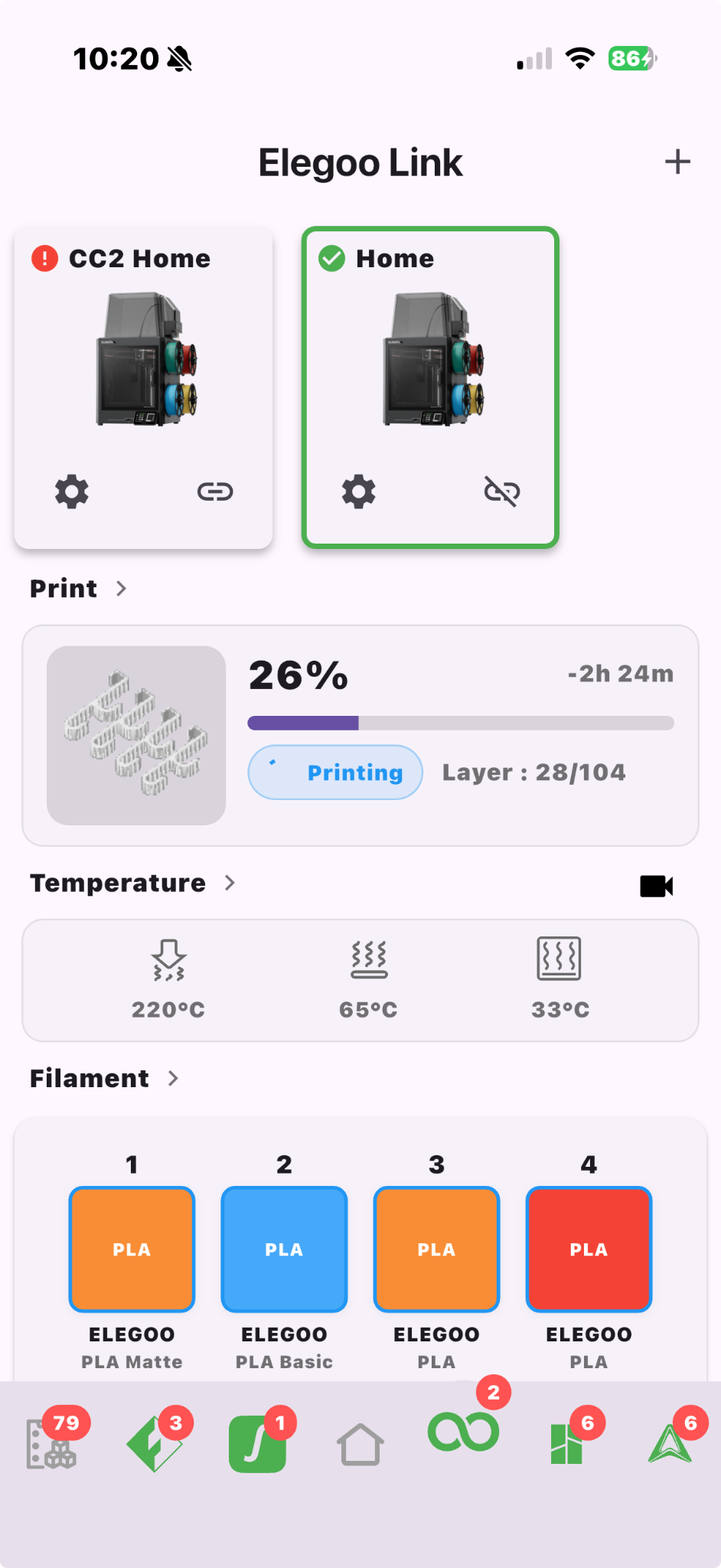
Task: Tap the unlink icon on Home printer card
Action: click(x=502, y=492)
